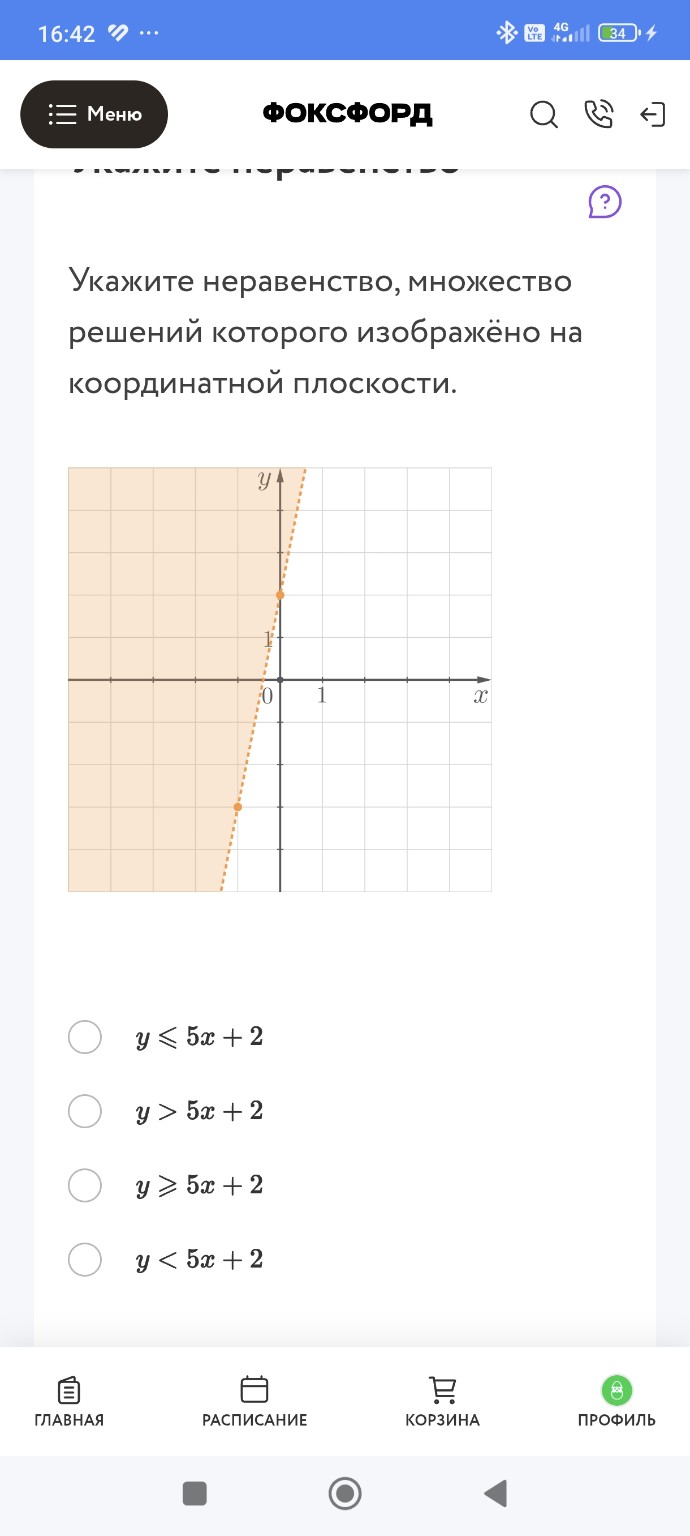Switch to the Профиль tab
690x1536 pixels.
pyautogui.click(x=616, y=1401)
